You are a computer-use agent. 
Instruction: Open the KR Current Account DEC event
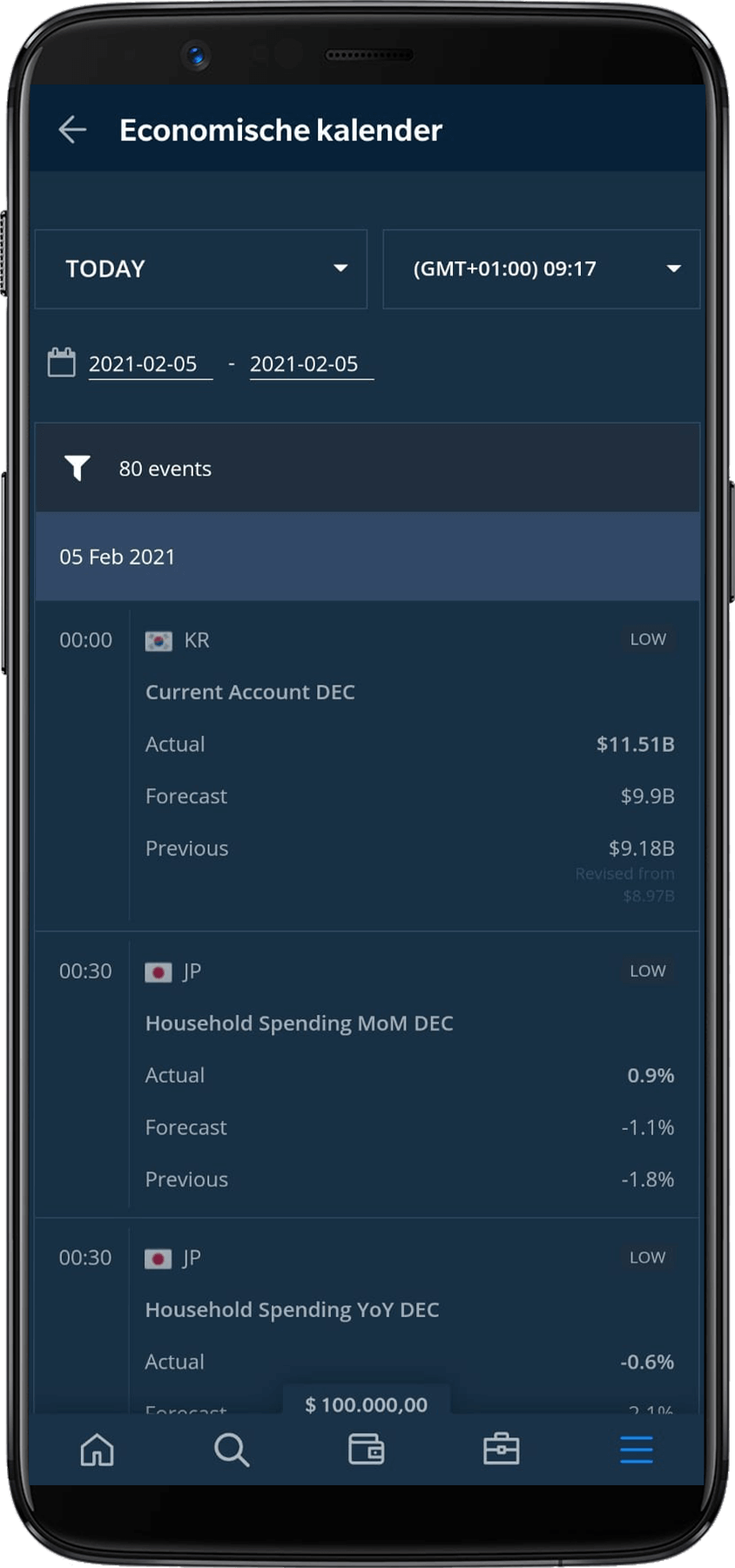[x=250, y=692]
